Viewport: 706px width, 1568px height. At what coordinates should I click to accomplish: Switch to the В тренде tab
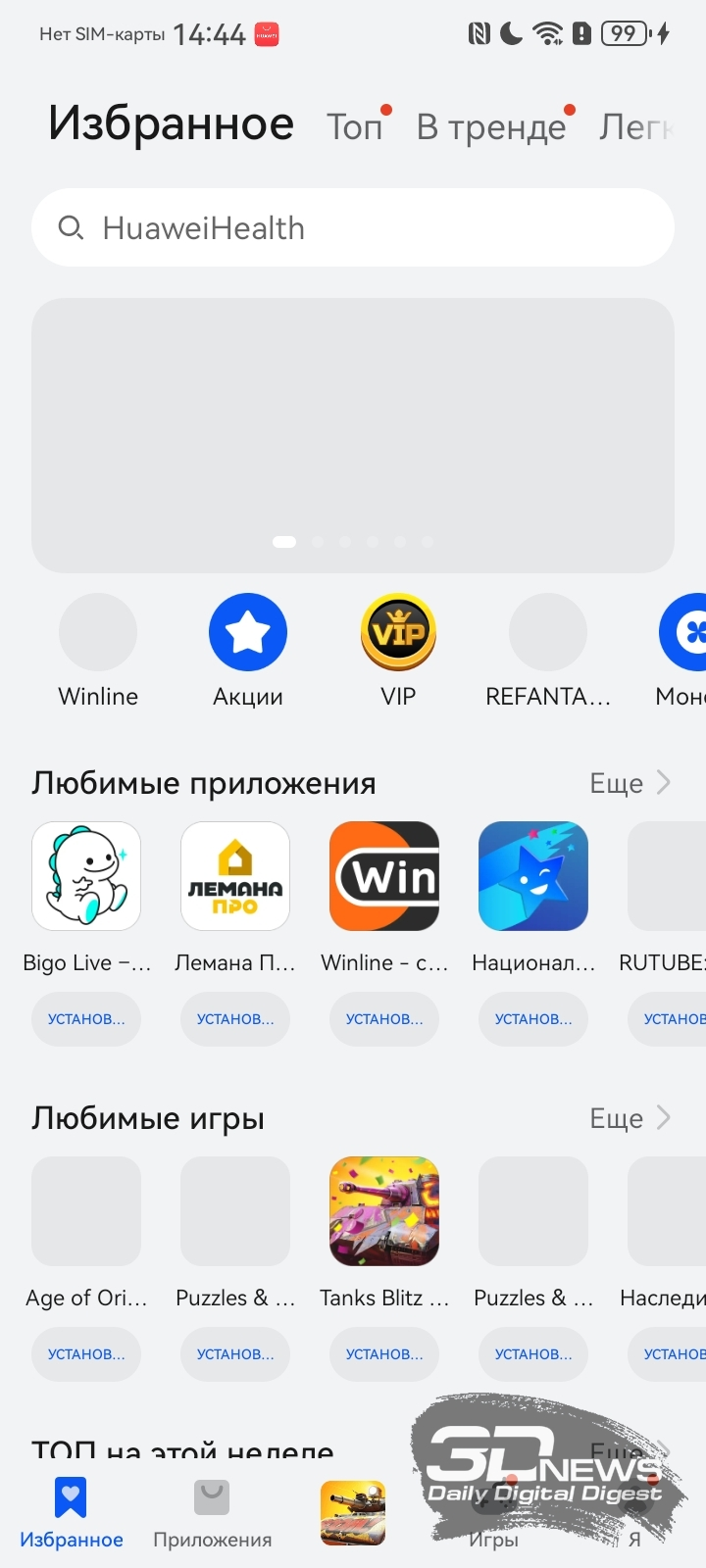pos(491,126)
